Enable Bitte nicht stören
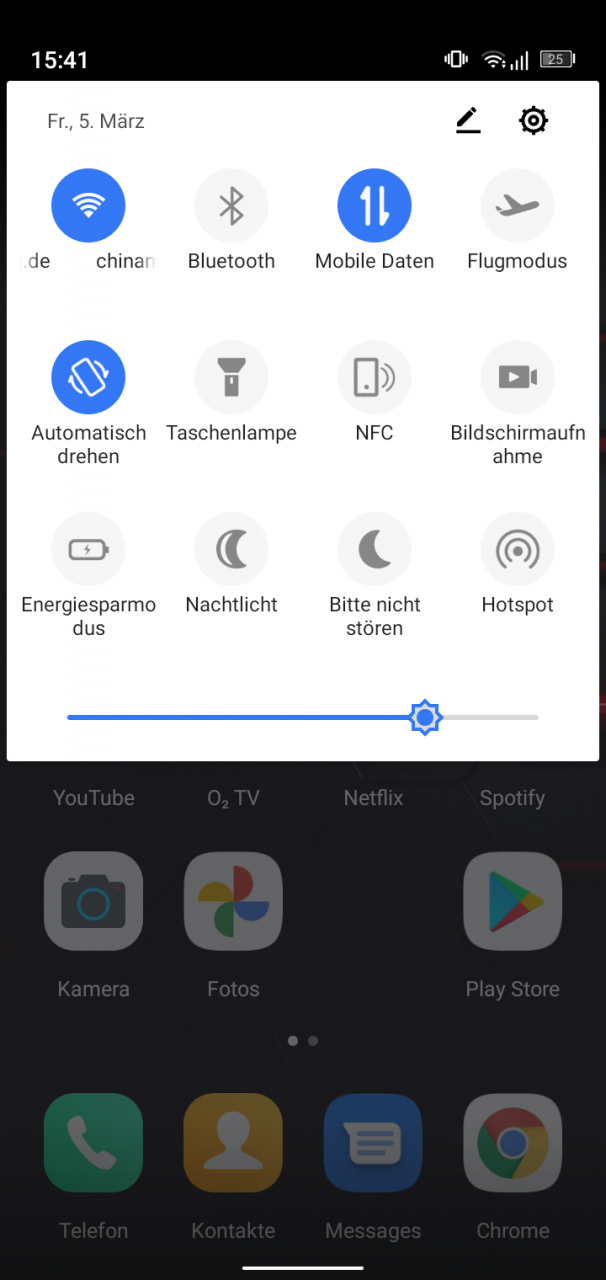This screenshot has width=606, height=1280. 375,550
